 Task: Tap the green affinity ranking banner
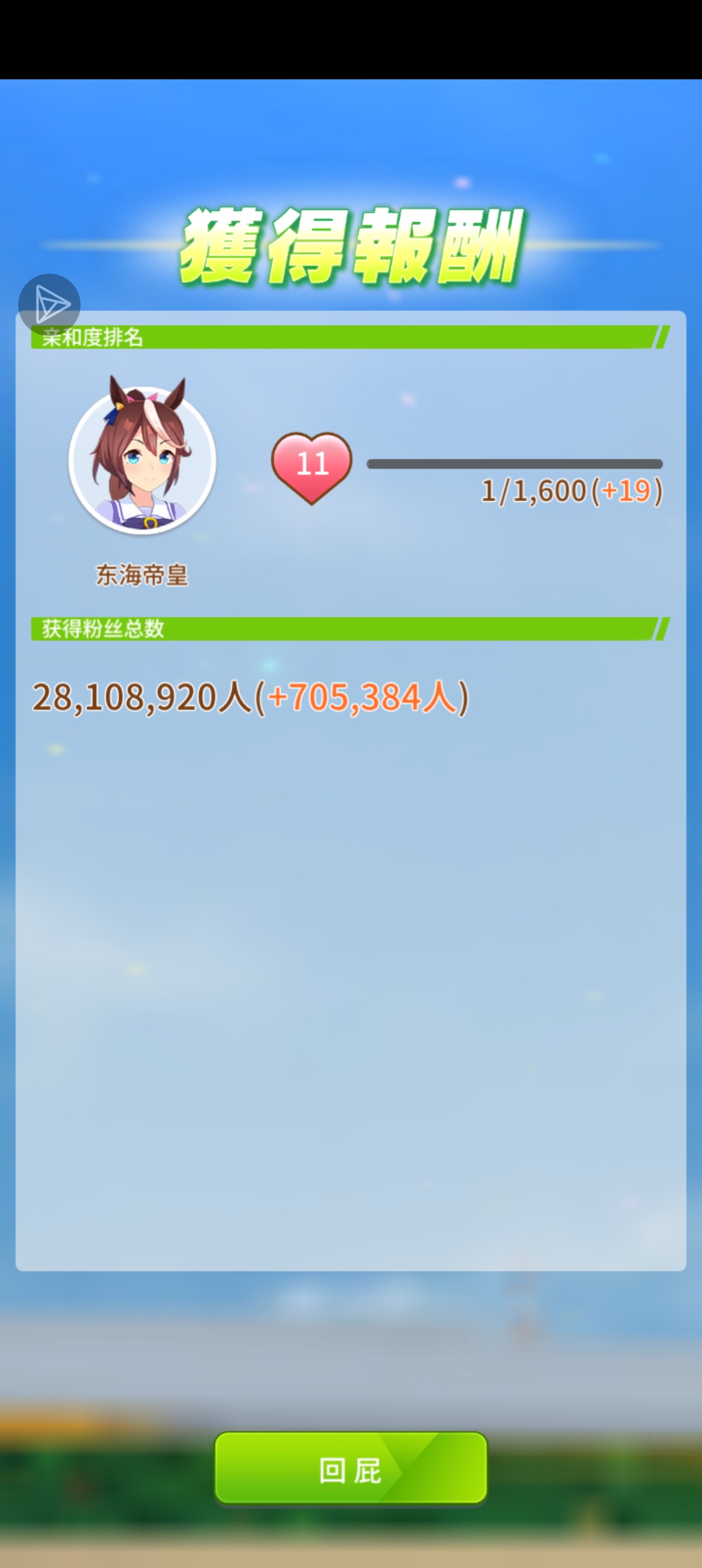344,336
